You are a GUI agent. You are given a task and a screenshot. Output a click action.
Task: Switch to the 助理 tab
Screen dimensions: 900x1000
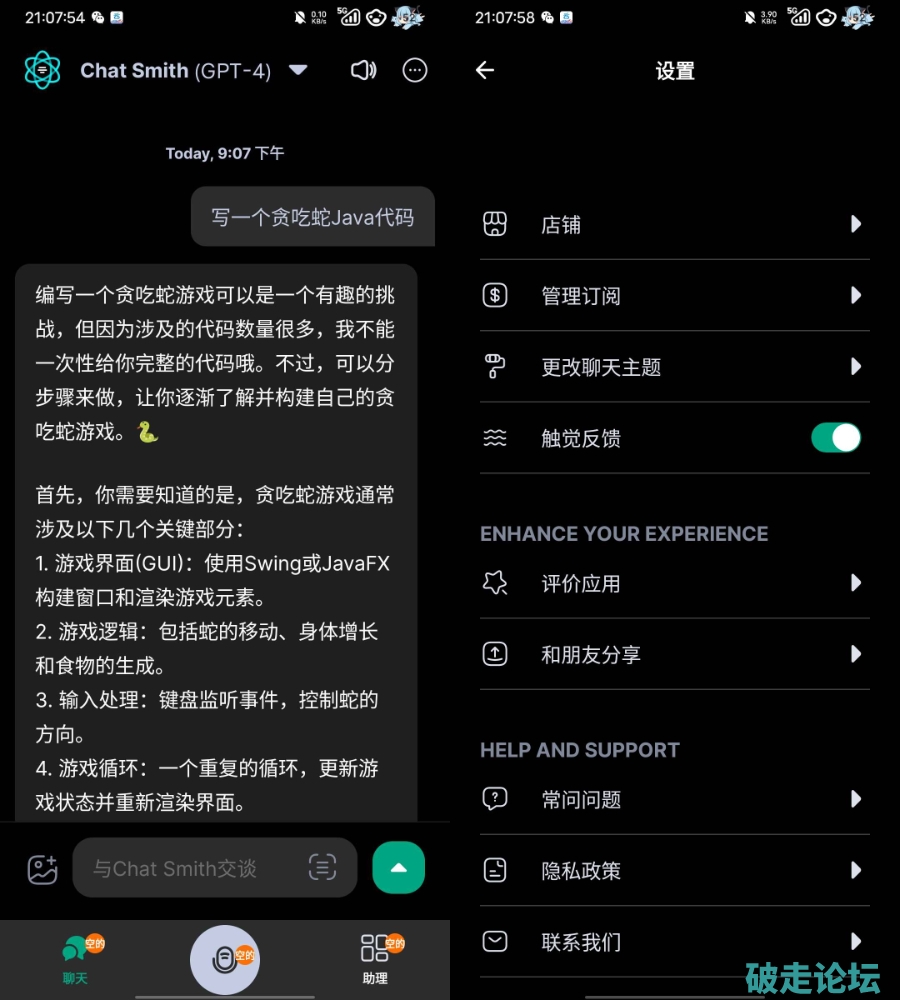376,958
